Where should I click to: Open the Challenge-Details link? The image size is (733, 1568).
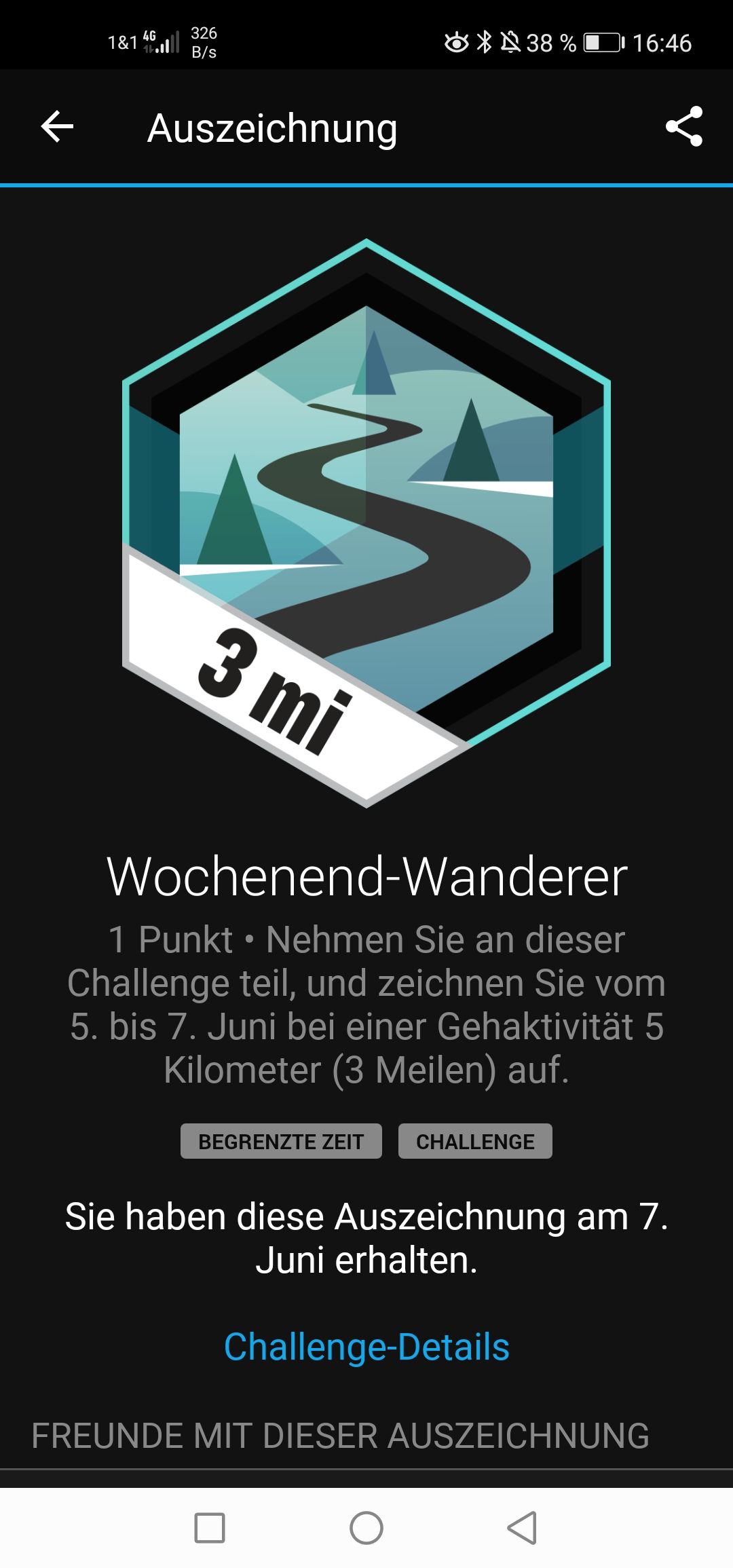(x=366, y=1347)
